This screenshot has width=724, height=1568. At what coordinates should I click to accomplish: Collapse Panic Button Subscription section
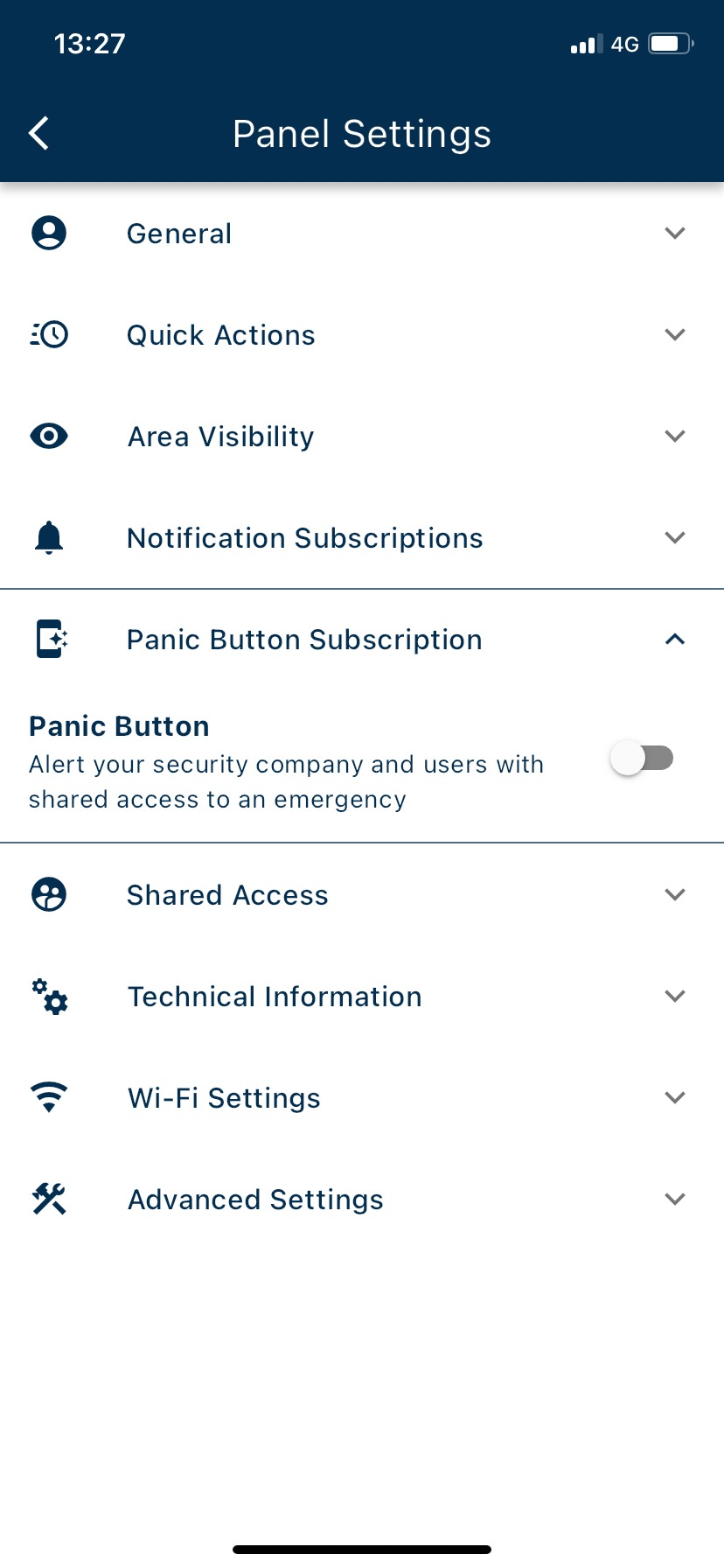[x=673, y=640]
